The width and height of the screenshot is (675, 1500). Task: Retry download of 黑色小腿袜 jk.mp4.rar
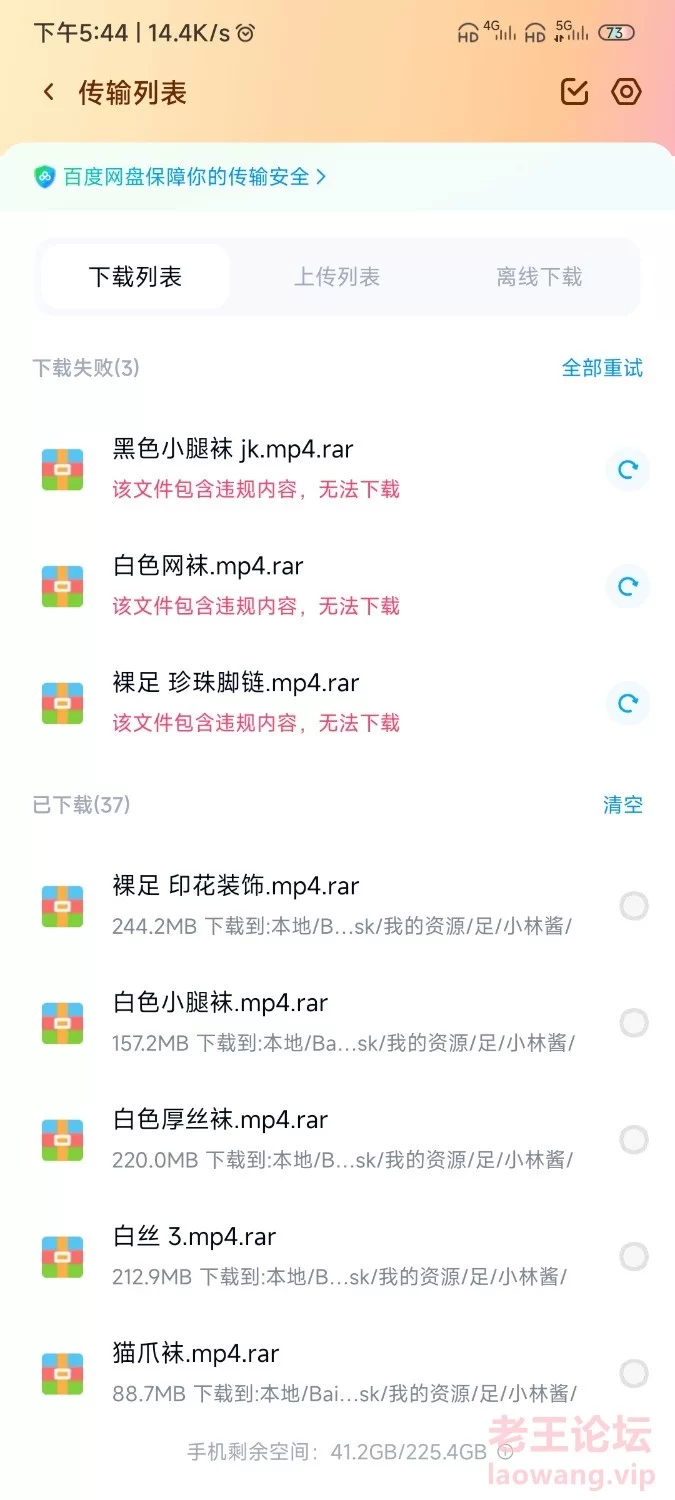pos(628,469)
